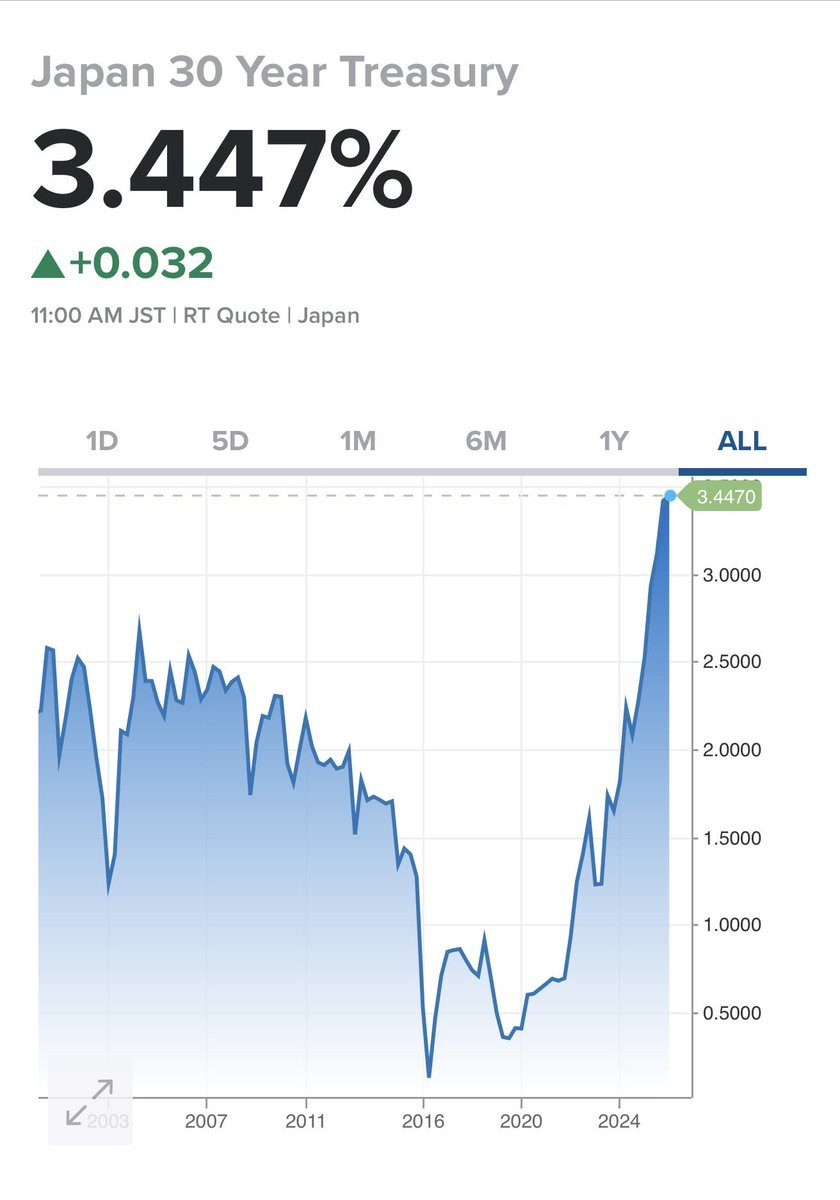Select the 5D time range
Viewport: 840px width, 1200px height.
click(230, 441)
